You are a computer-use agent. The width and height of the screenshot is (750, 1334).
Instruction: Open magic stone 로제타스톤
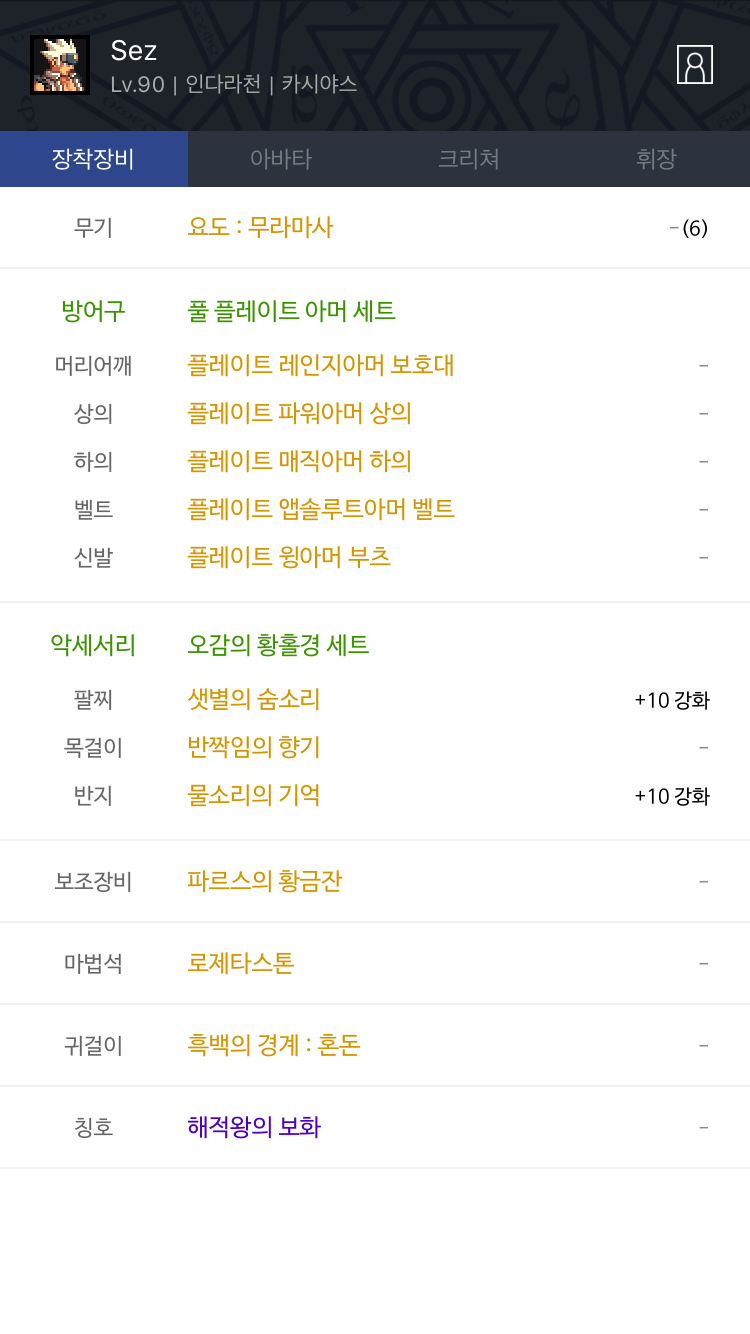[241, 963]
